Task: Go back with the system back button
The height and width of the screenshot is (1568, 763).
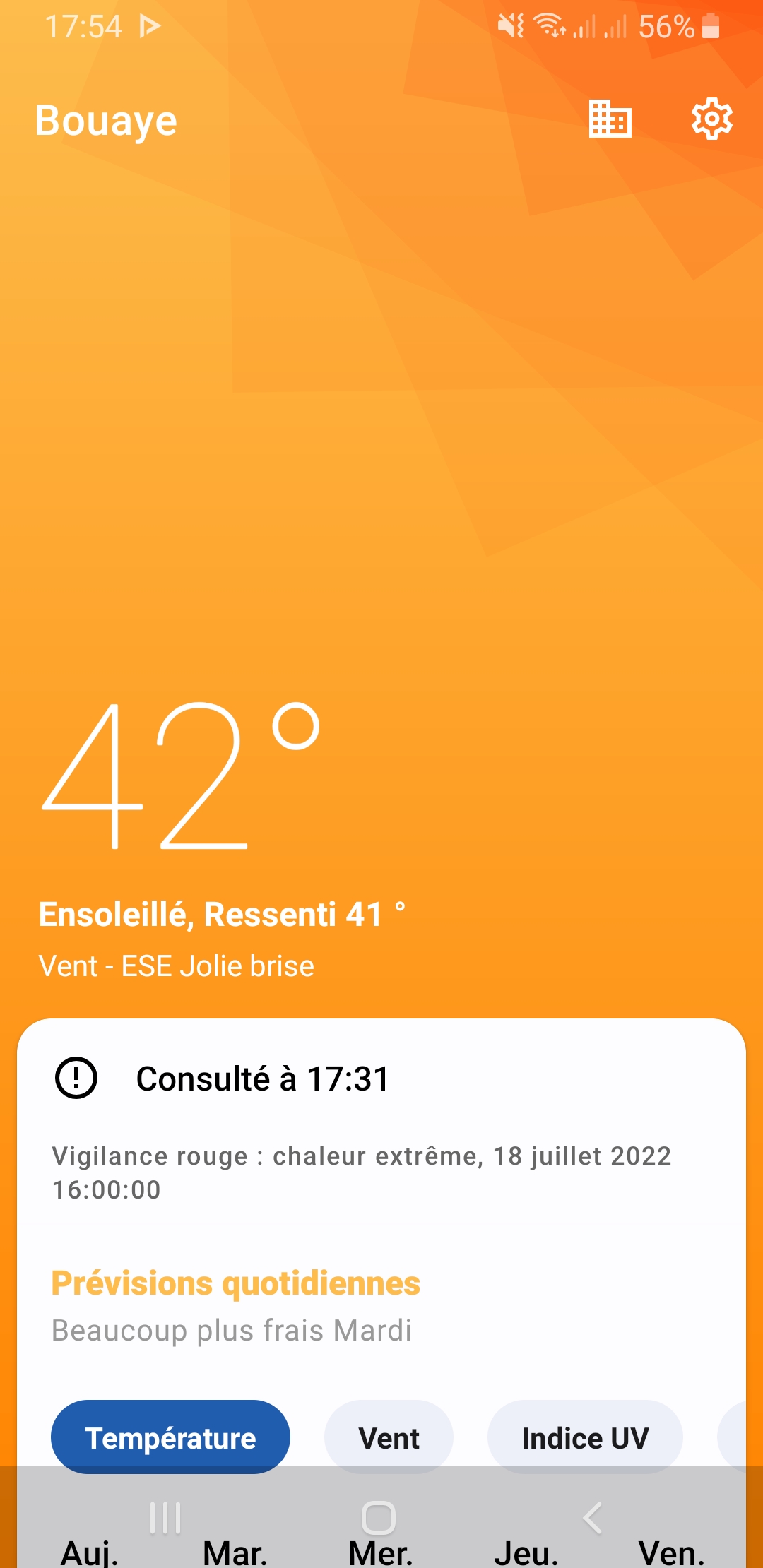Action: [592, 1517]
